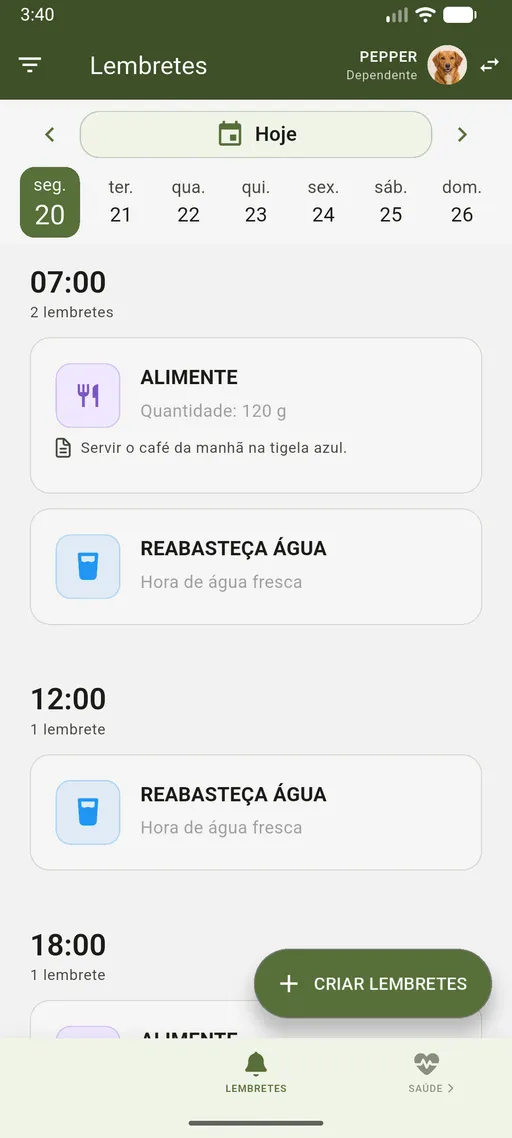Switch to the Saúde tab

430,1073
